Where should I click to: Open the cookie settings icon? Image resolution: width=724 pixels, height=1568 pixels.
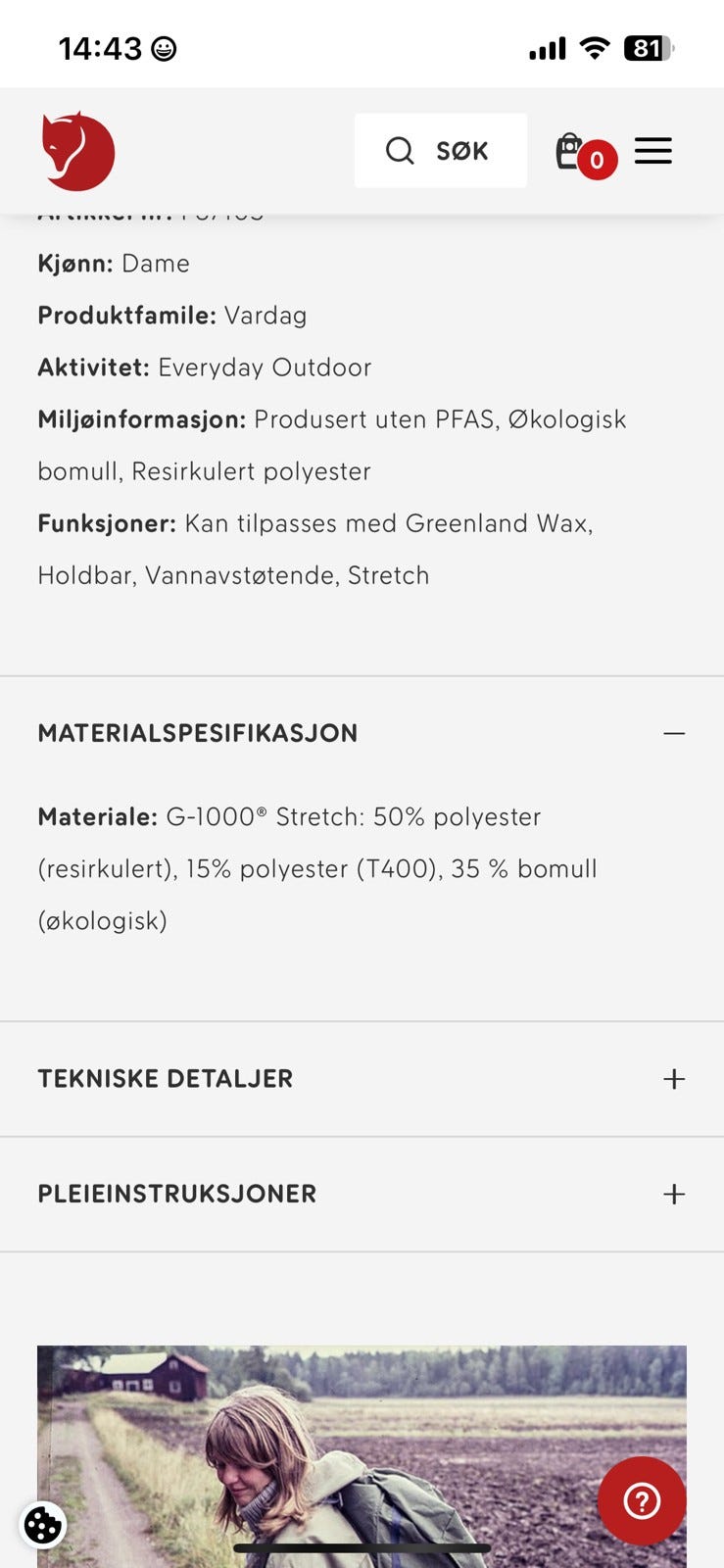[x=40, y=1525]
